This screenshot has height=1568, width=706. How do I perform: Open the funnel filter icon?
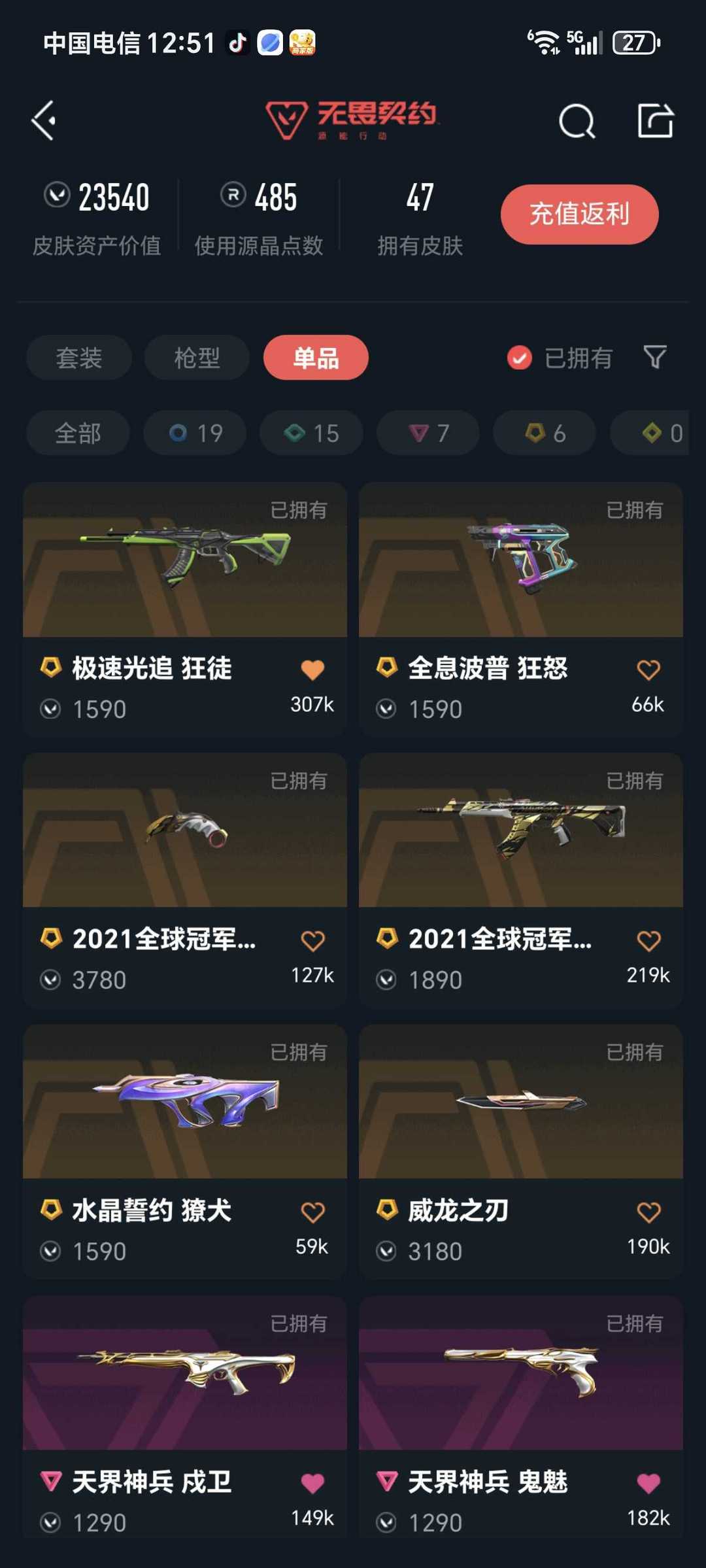pos(655,357)
